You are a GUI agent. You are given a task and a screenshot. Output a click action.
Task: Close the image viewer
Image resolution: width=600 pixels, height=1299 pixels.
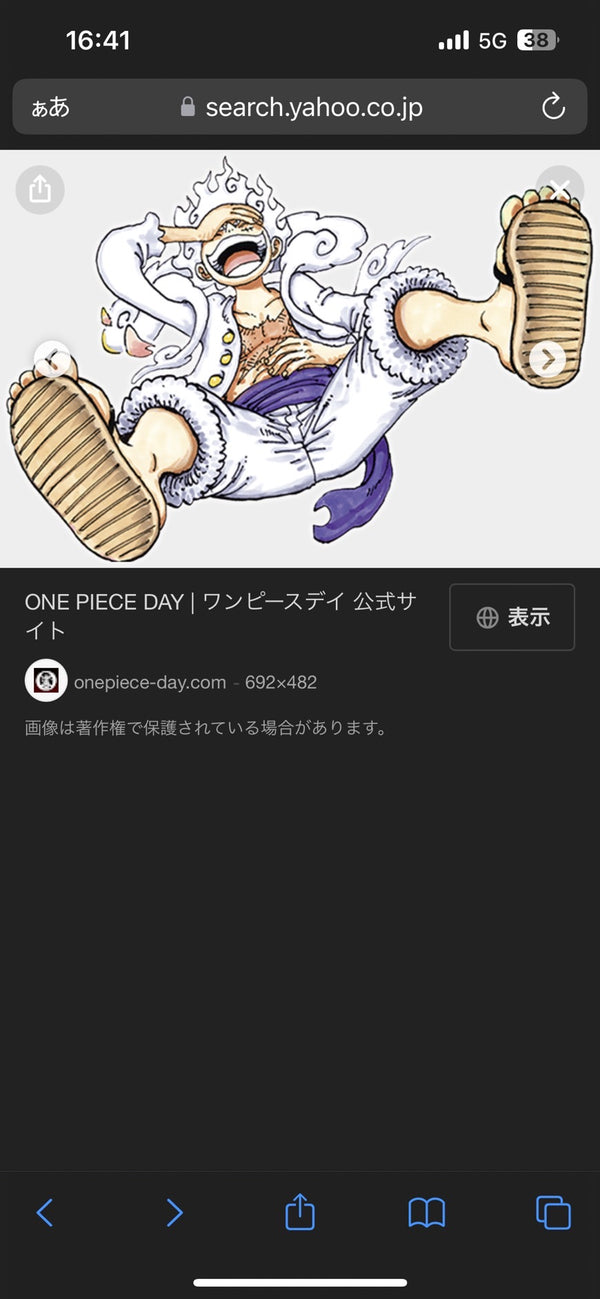560,188
